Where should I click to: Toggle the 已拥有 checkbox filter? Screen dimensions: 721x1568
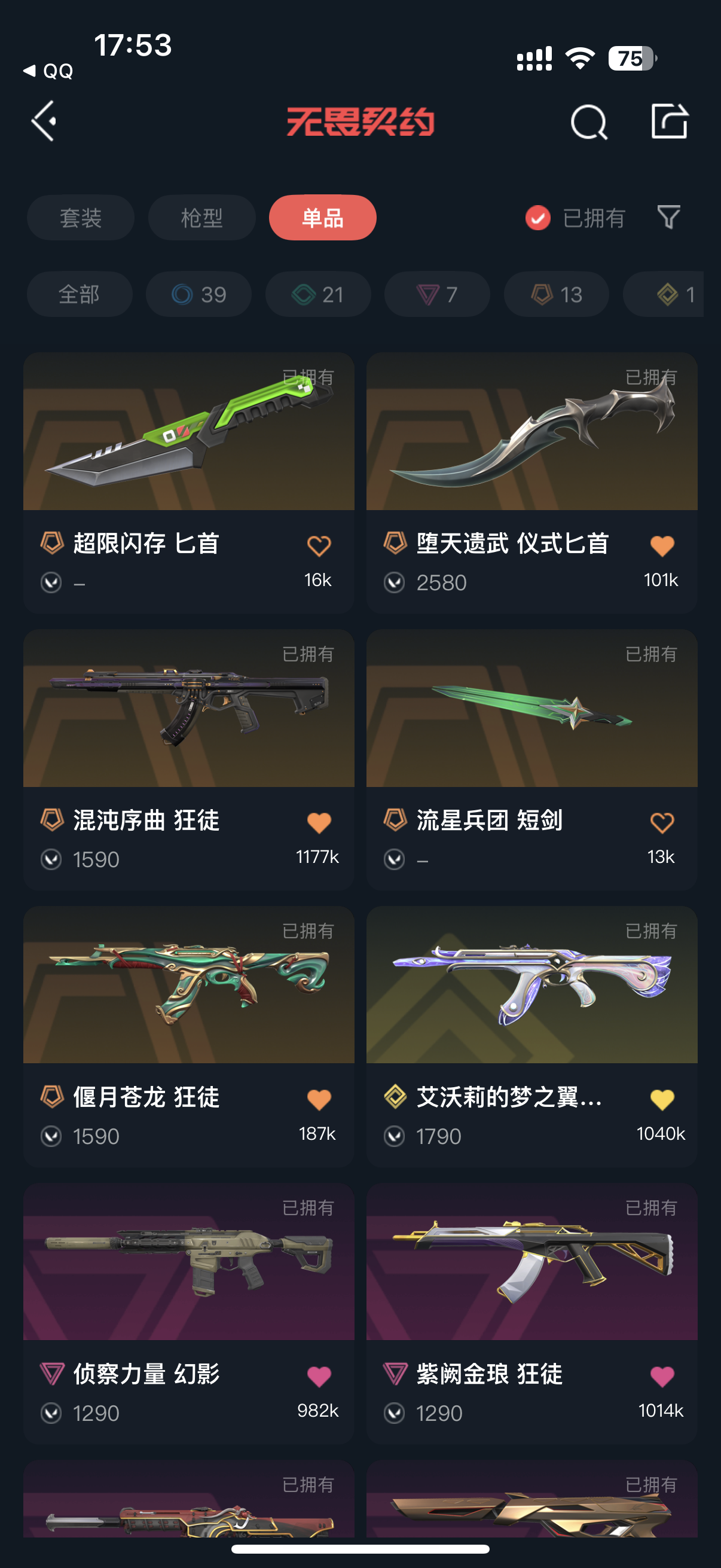coord(538,218)
